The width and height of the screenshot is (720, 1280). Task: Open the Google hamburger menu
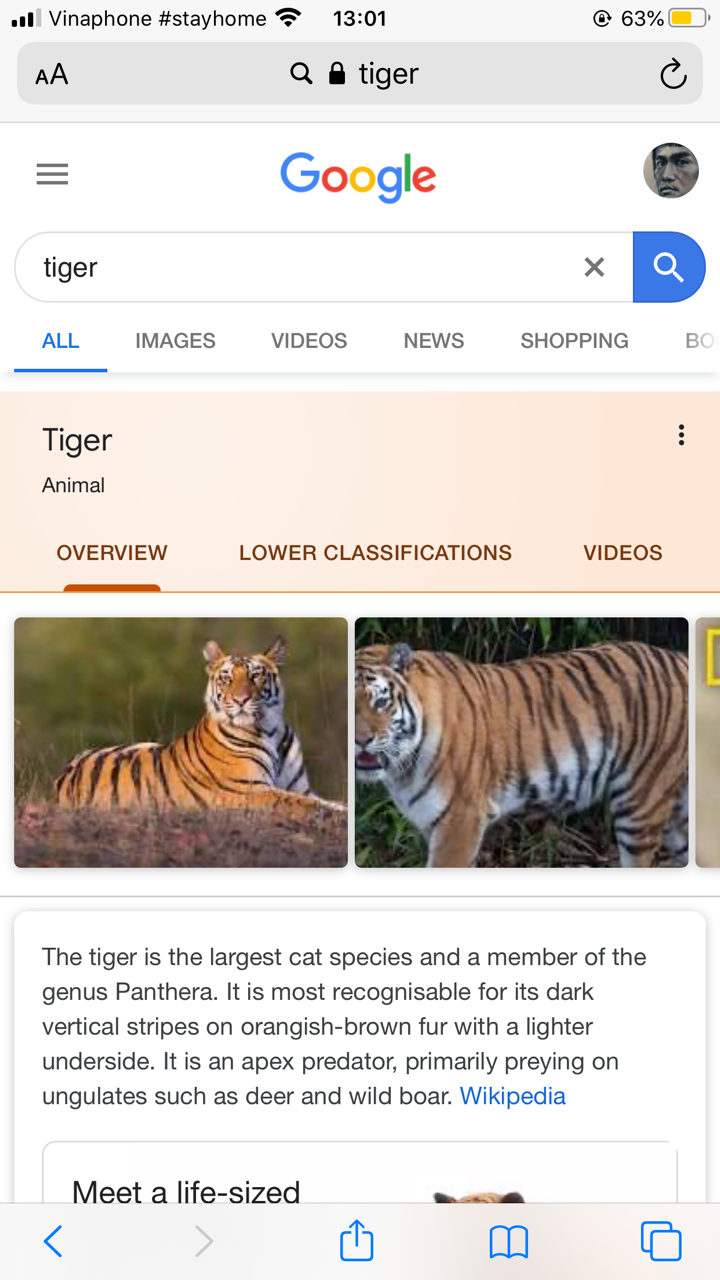(52, 175)
